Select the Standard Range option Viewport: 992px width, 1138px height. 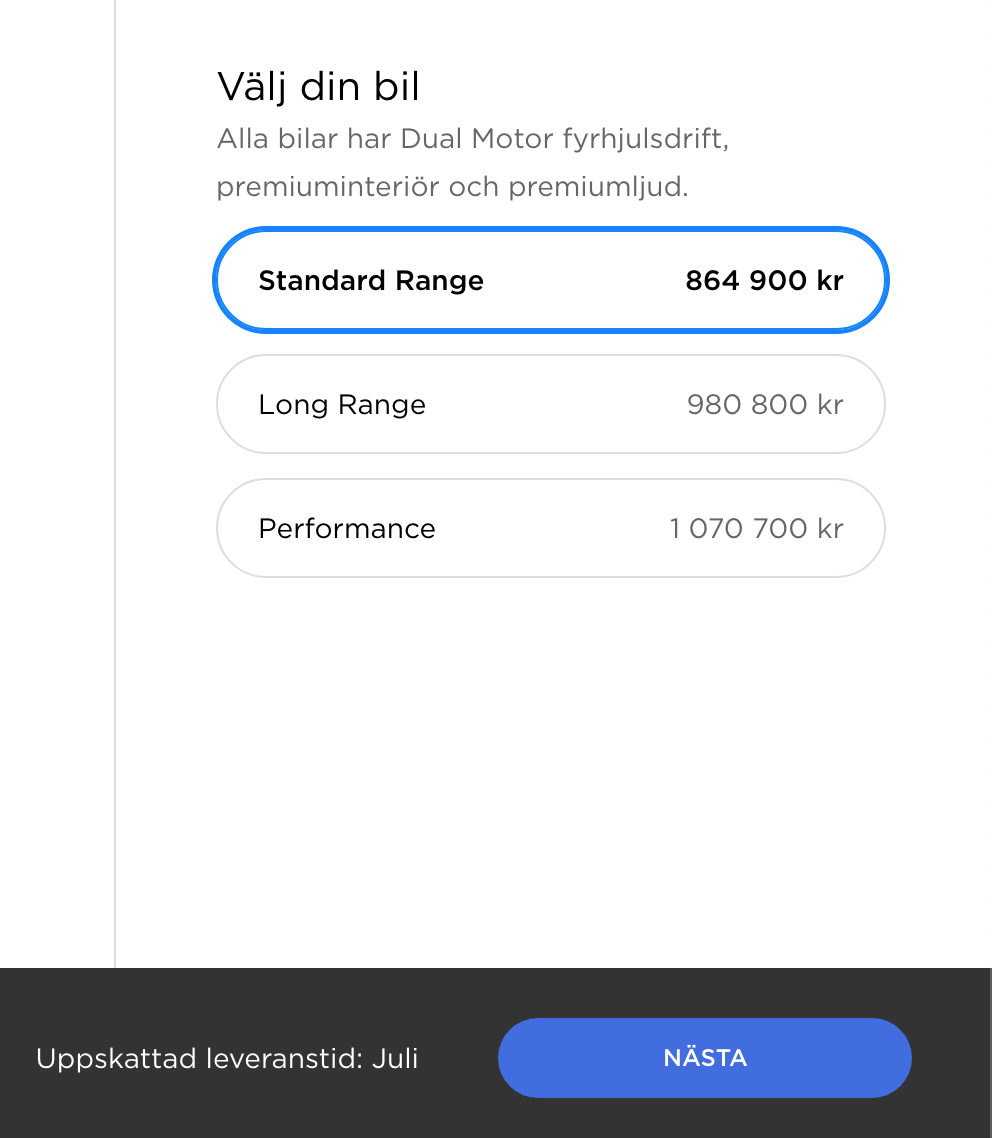pos(550,280)
